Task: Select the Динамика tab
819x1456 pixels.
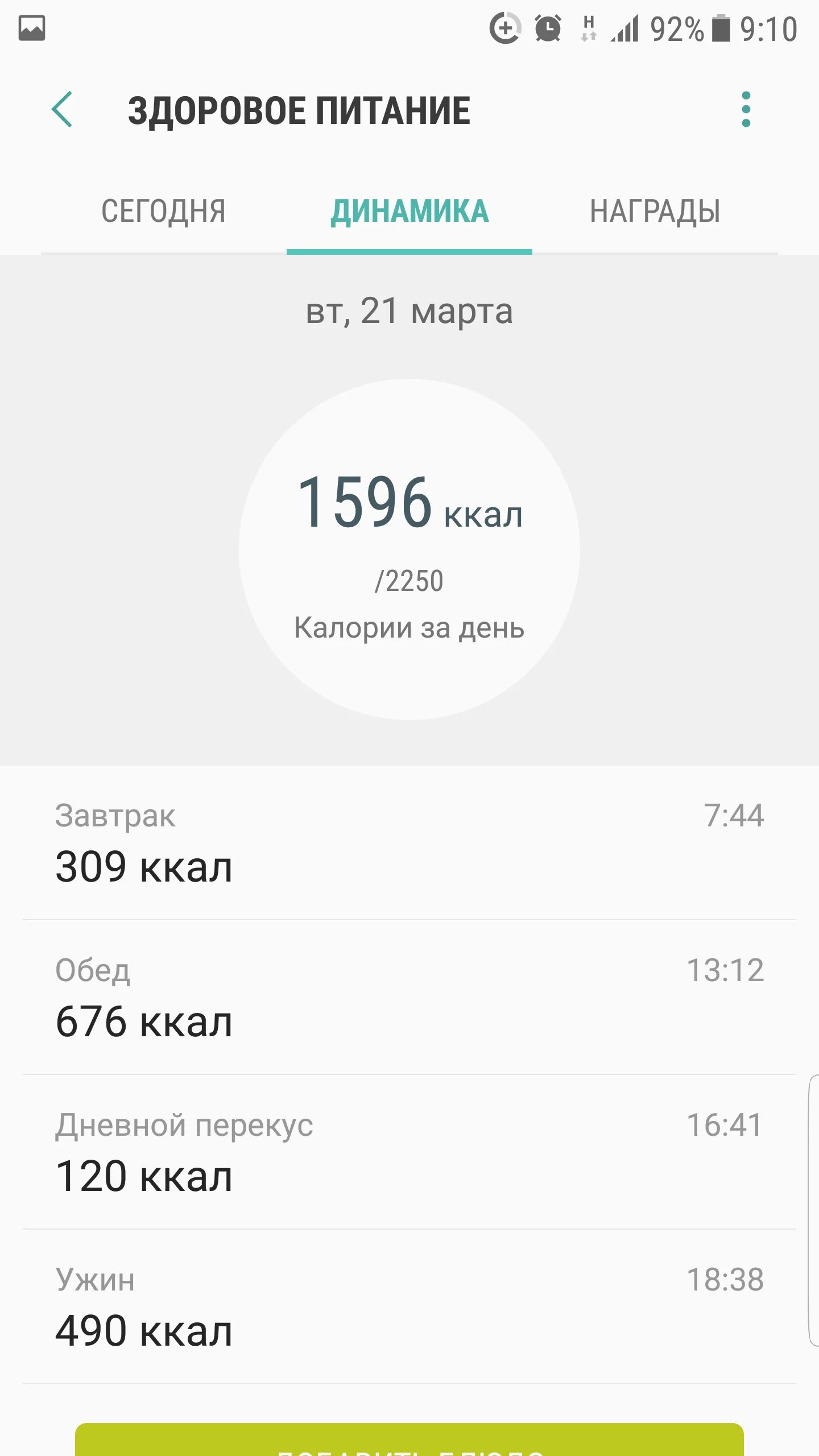Action: pyautogui.click(x=409, y=212)
